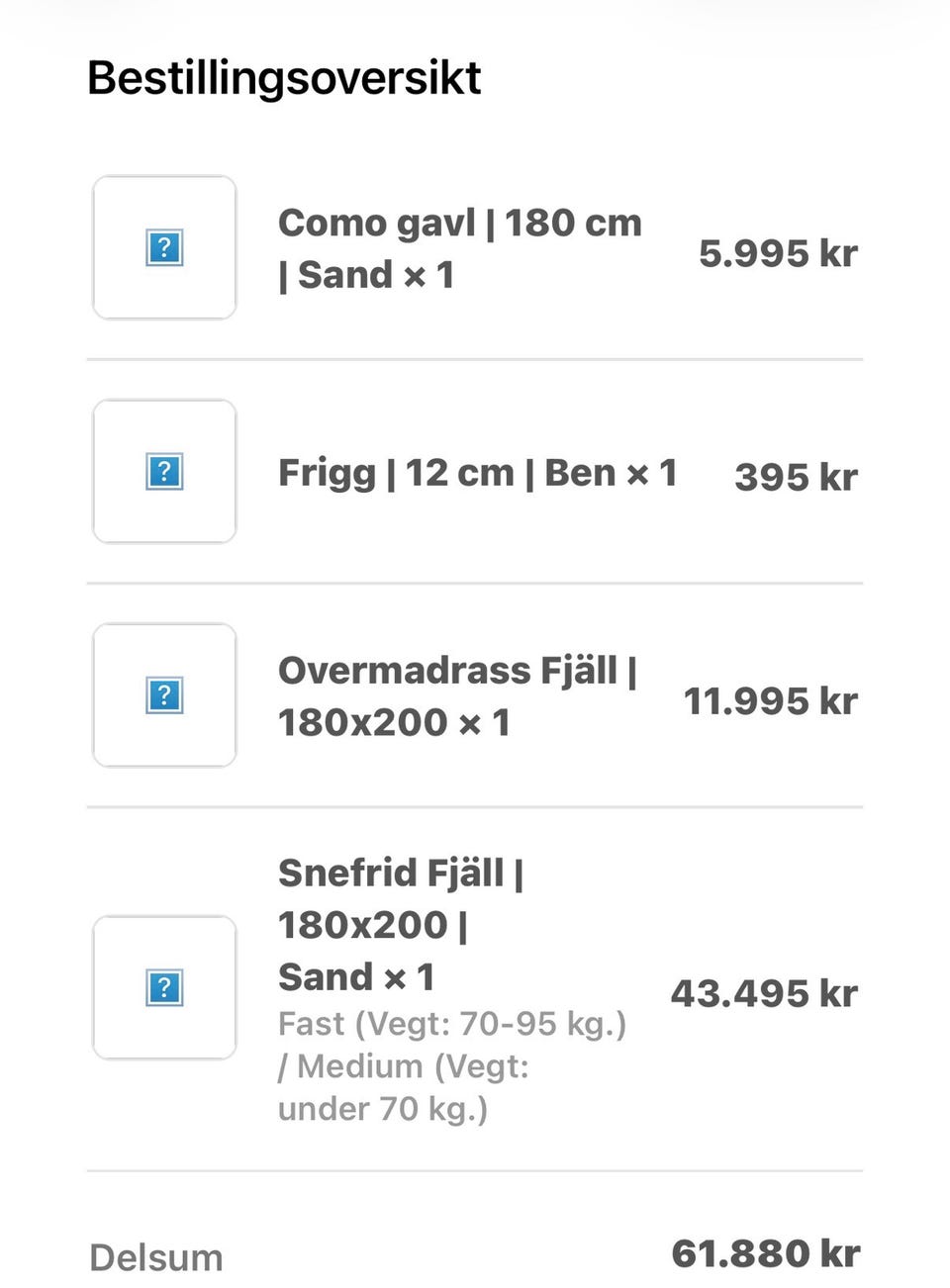950x1288 pixels.
Task: View the Frigg 12 cm Ben thumbnail
Action: (x=164, y=471)
